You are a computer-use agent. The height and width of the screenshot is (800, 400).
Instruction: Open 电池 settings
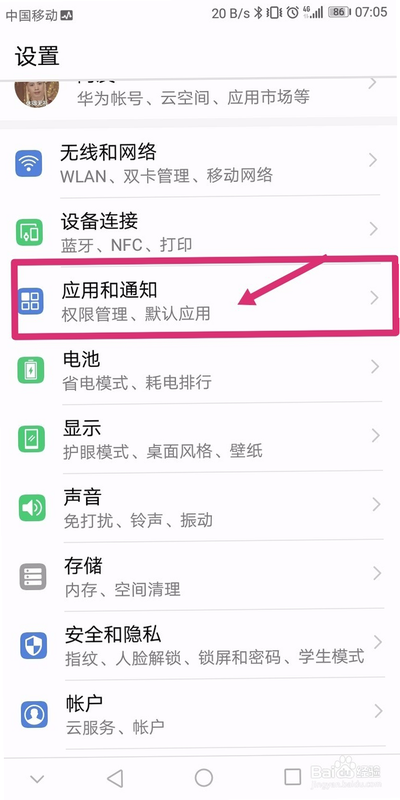pyautogui.click(x=200, y=368)
